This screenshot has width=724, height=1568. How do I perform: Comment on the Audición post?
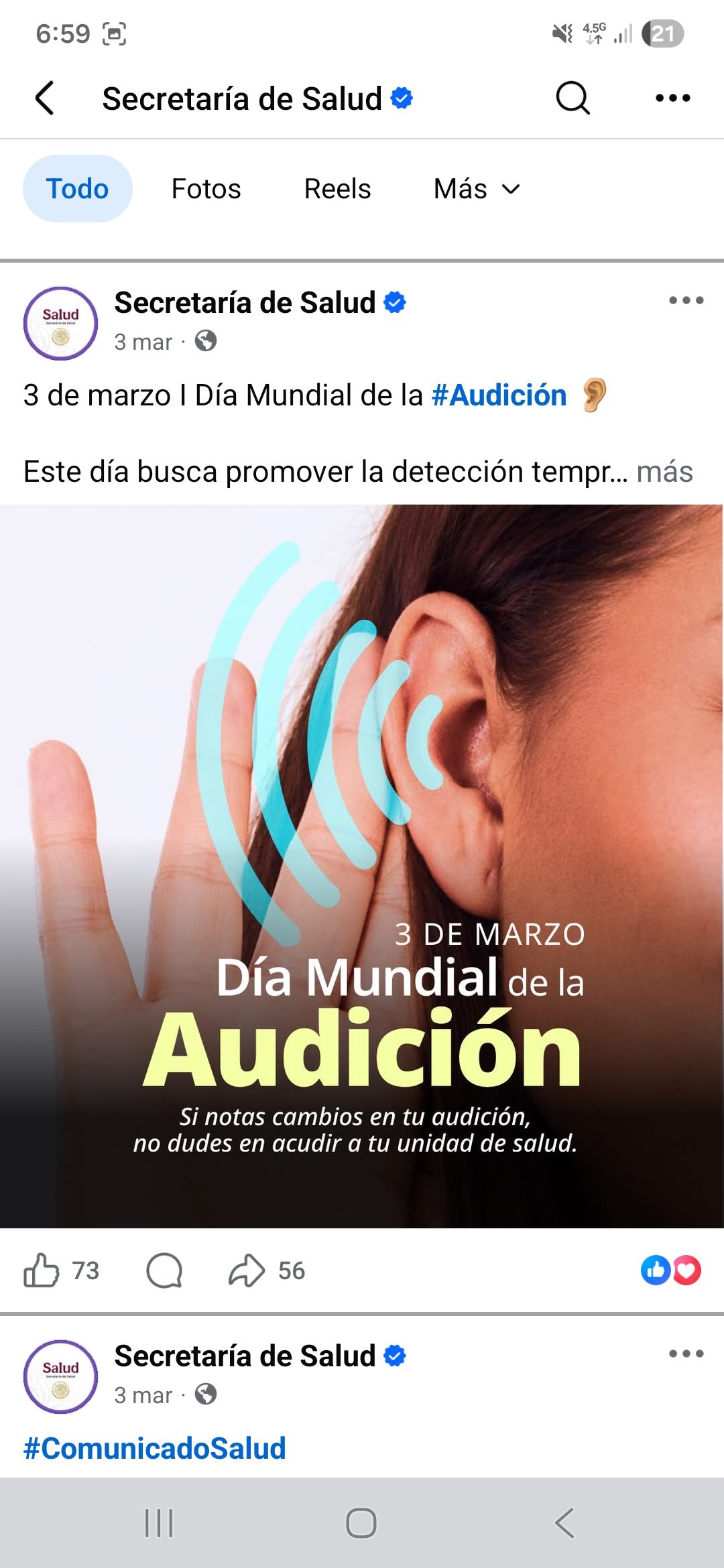[164, 1270]
